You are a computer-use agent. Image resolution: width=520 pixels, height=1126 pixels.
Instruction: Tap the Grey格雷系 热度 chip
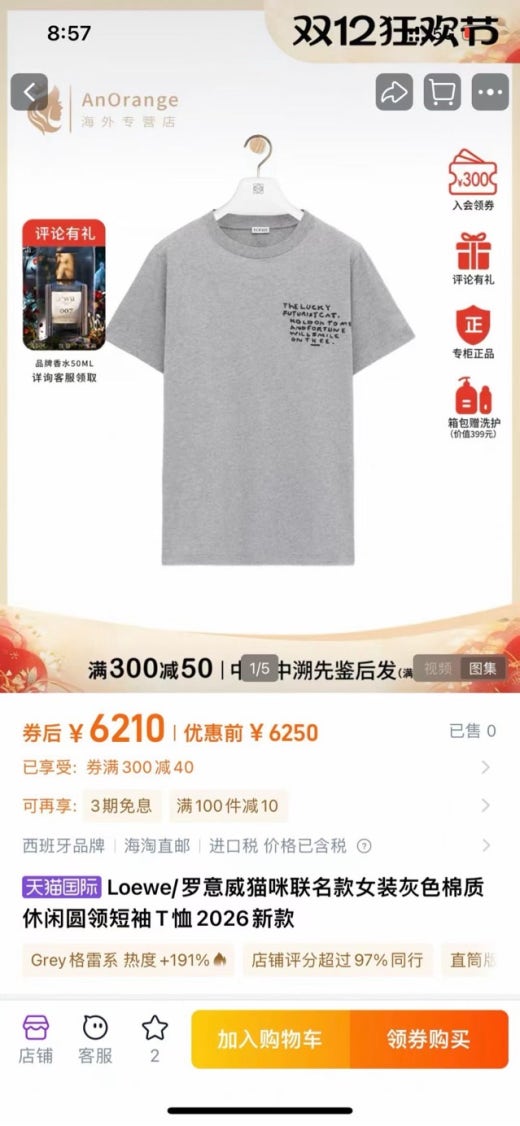(129, 960)
